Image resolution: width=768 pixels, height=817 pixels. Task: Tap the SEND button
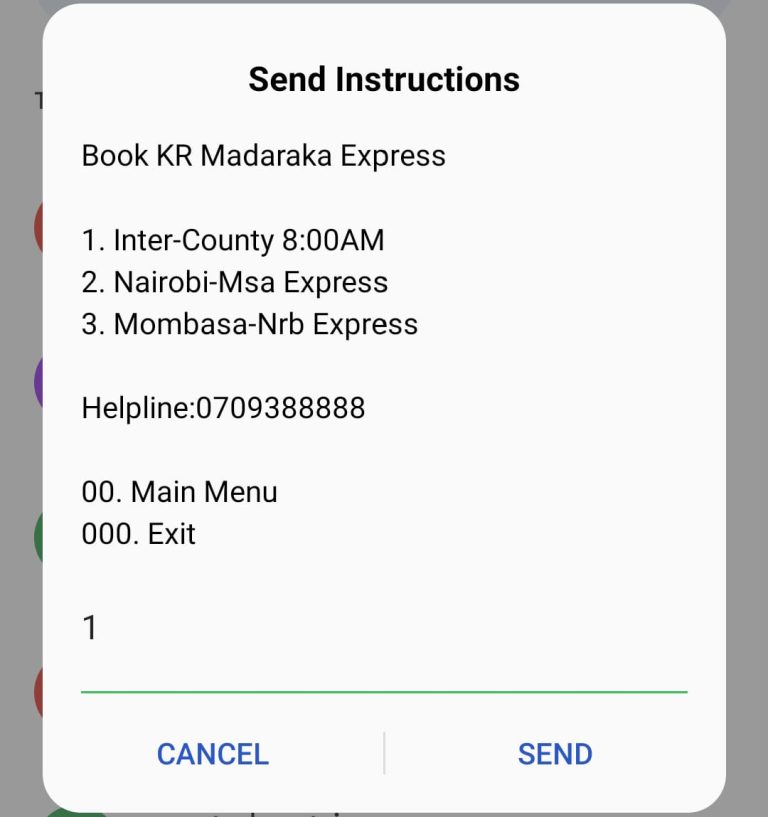(554, 754)
